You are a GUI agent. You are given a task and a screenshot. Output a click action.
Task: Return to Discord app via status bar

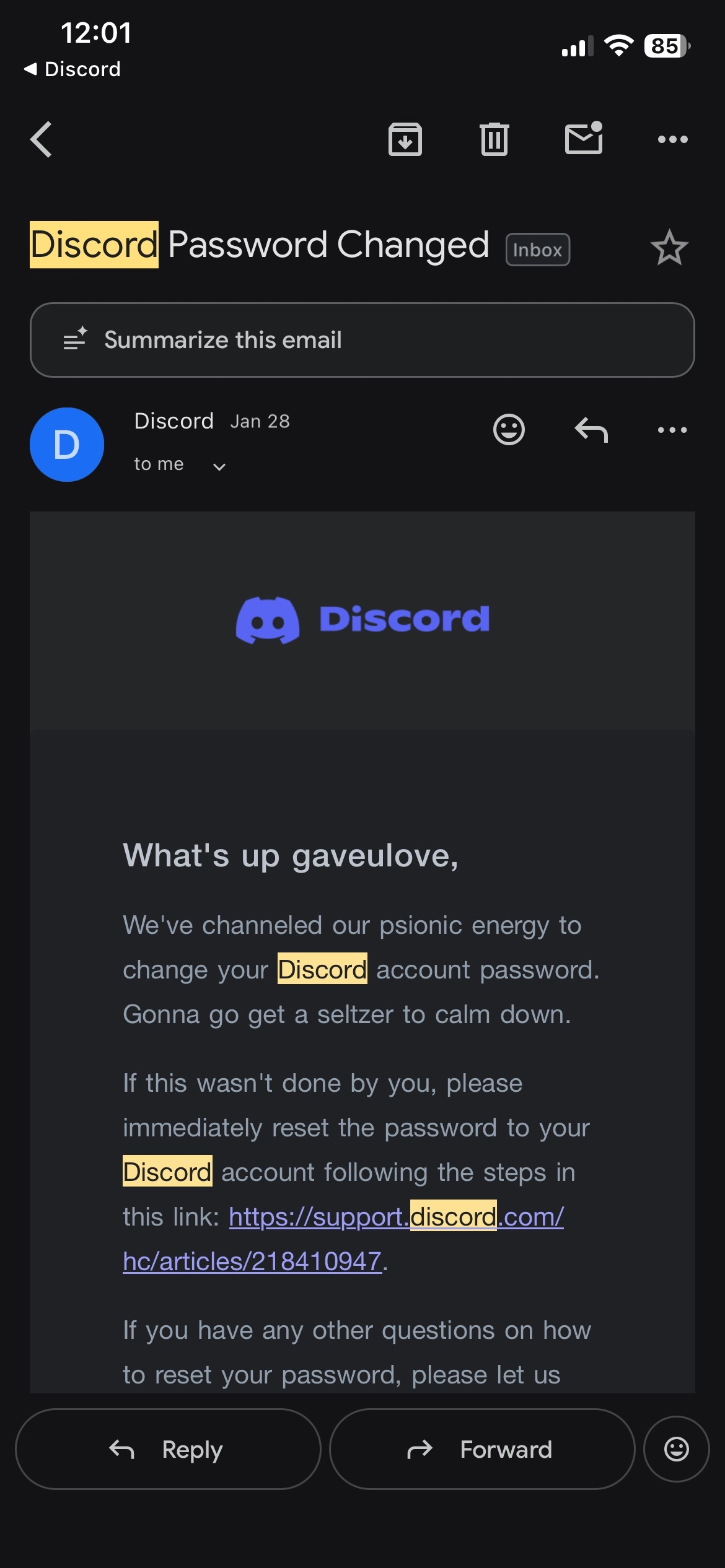[72, 69]
